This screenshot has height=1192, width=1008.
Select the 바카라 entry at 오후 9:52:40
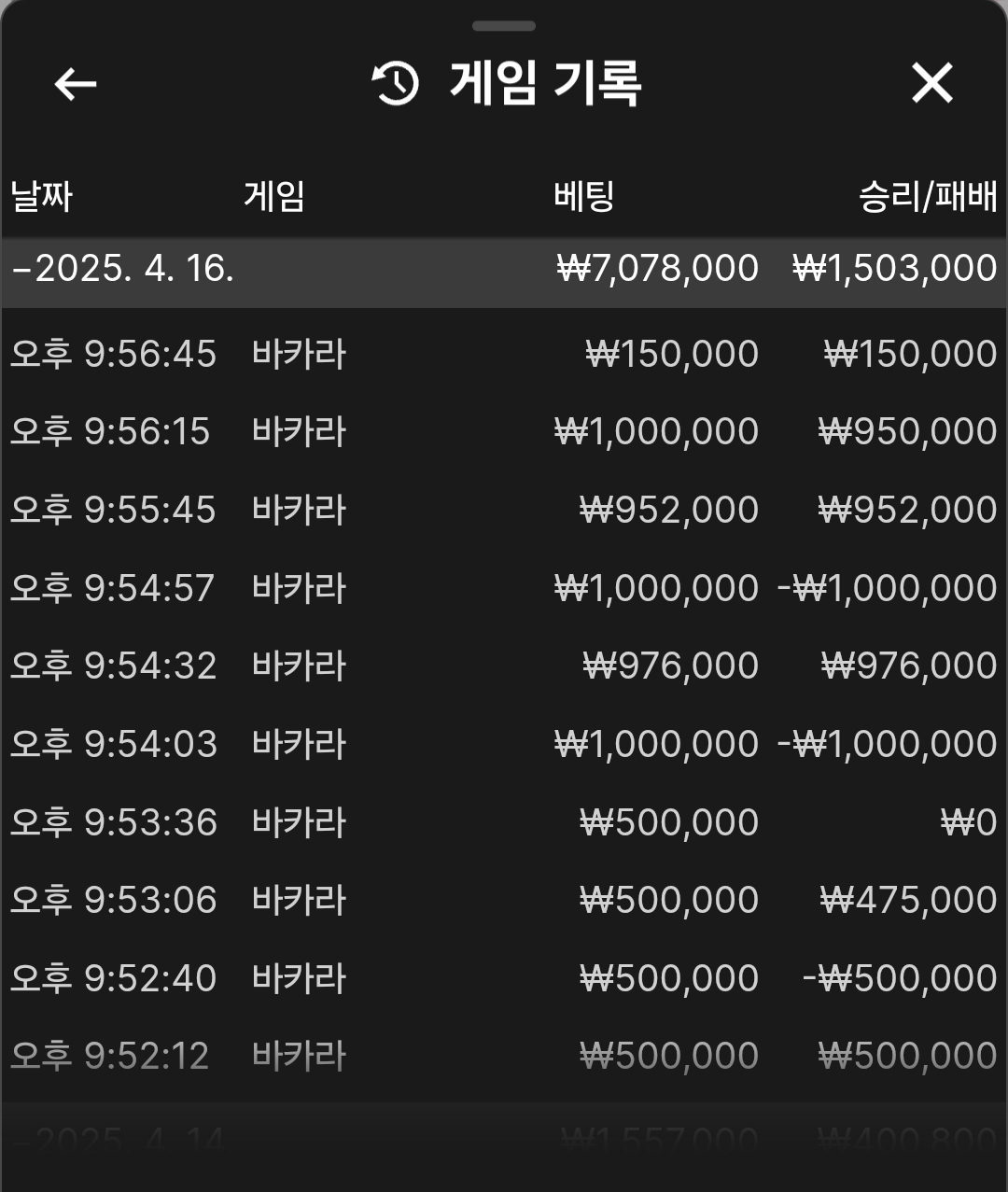(504, 979)
